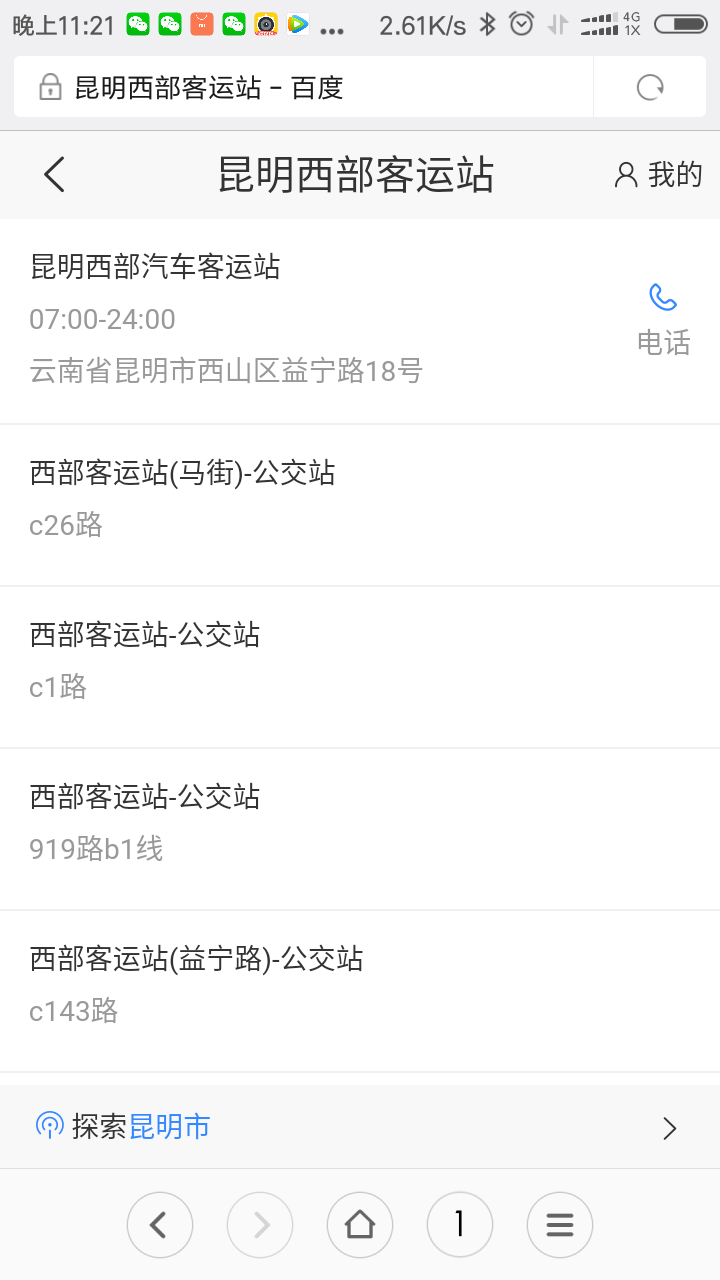Navigate back with browser toolbar arrow
This screenshot has height=1280, width=720.
pos(159,1224)
